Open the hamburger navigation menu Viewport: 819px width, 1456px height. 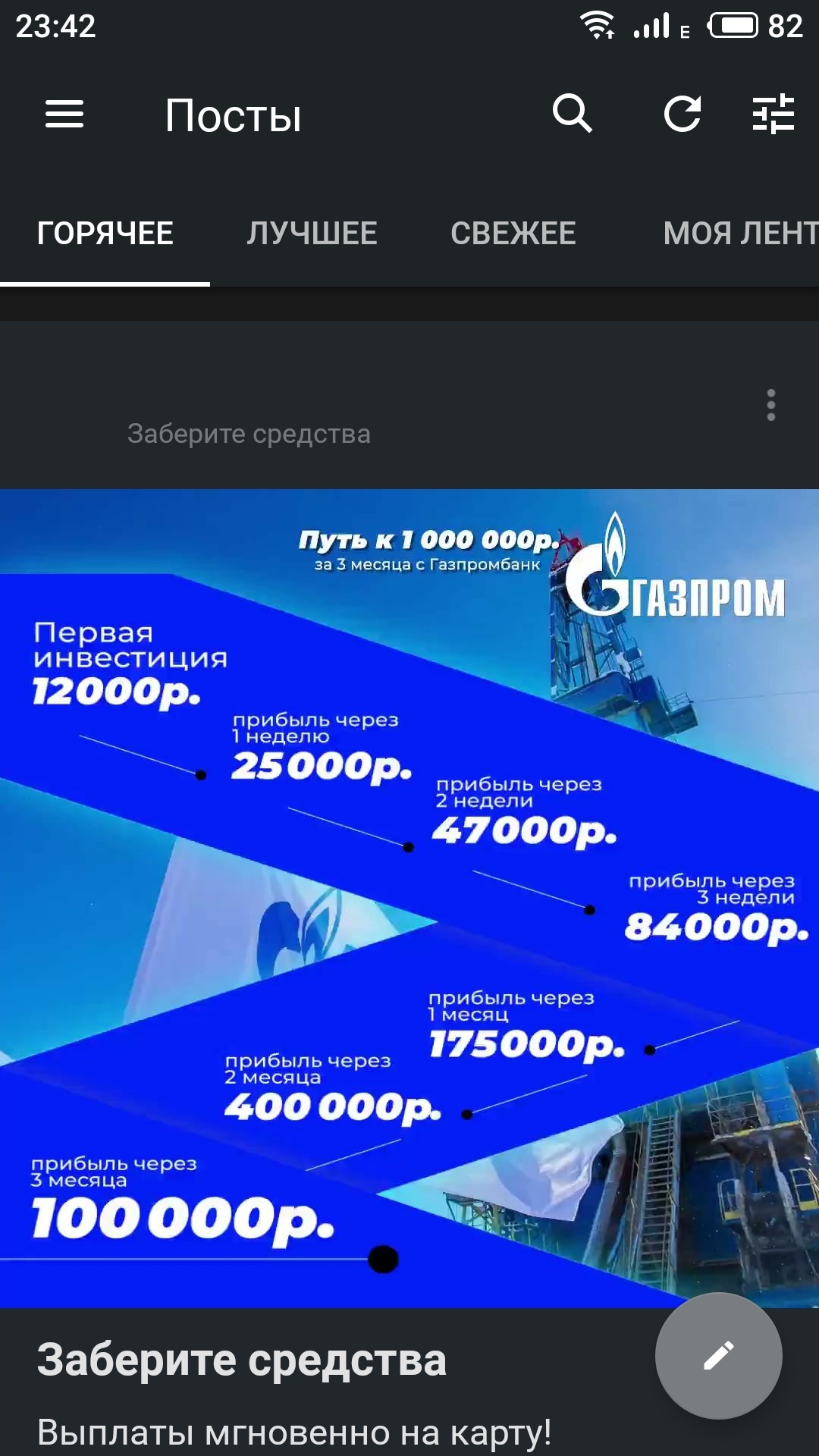click(64, 115)
